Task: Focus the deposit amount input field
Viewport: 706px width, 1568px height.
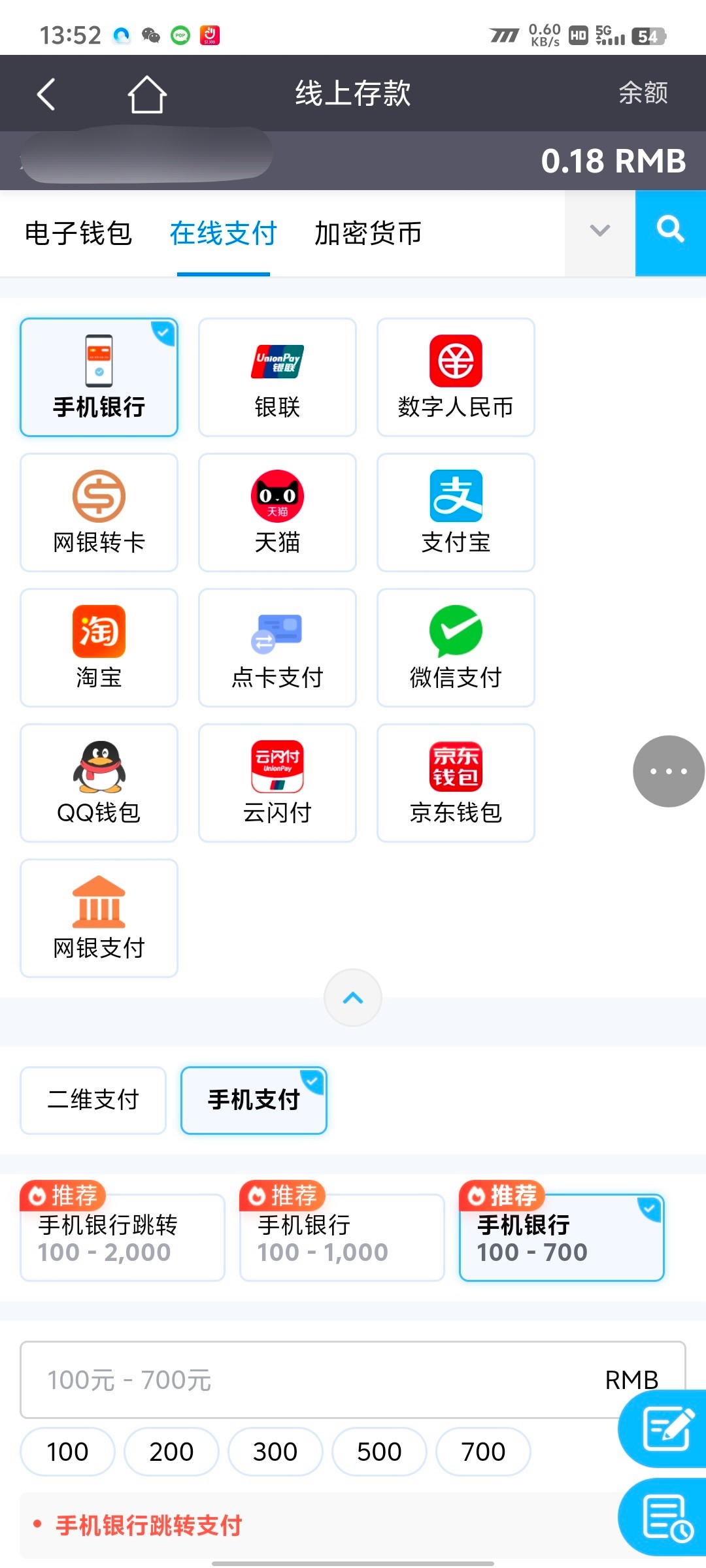Action: coord(314,1380)
